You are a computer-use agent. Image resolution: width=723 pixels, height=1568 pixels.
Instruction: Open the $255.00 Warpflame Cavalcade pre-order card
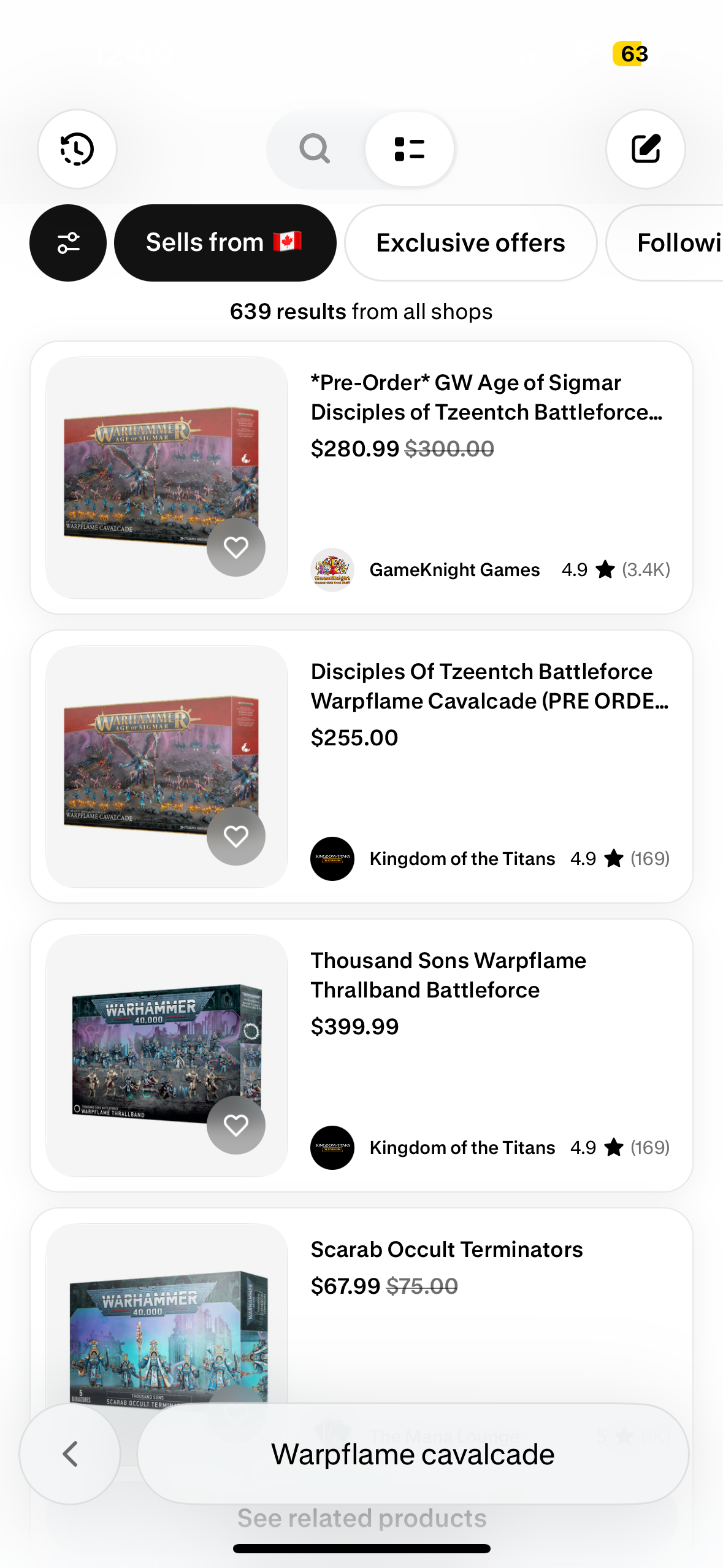click(x=362, y=766)
